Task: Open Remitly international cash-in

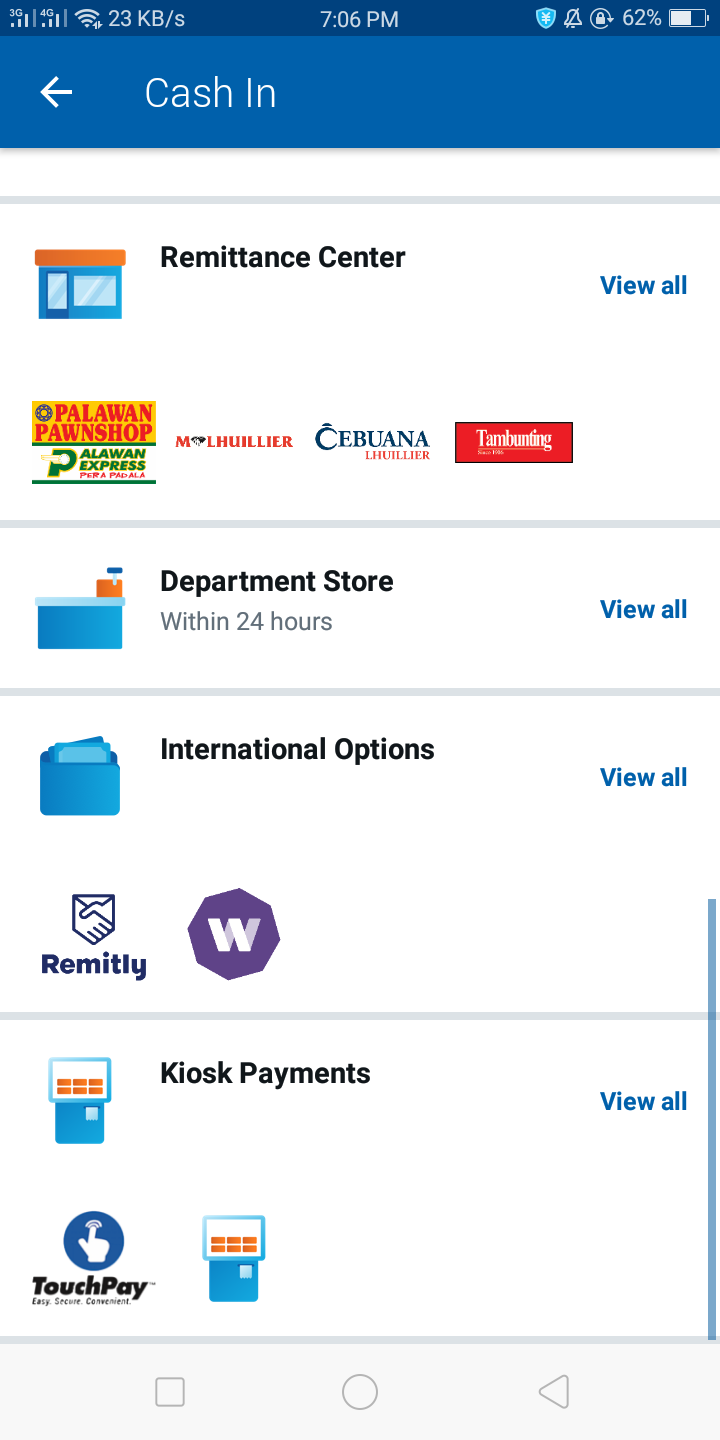Action: point(94,936)
